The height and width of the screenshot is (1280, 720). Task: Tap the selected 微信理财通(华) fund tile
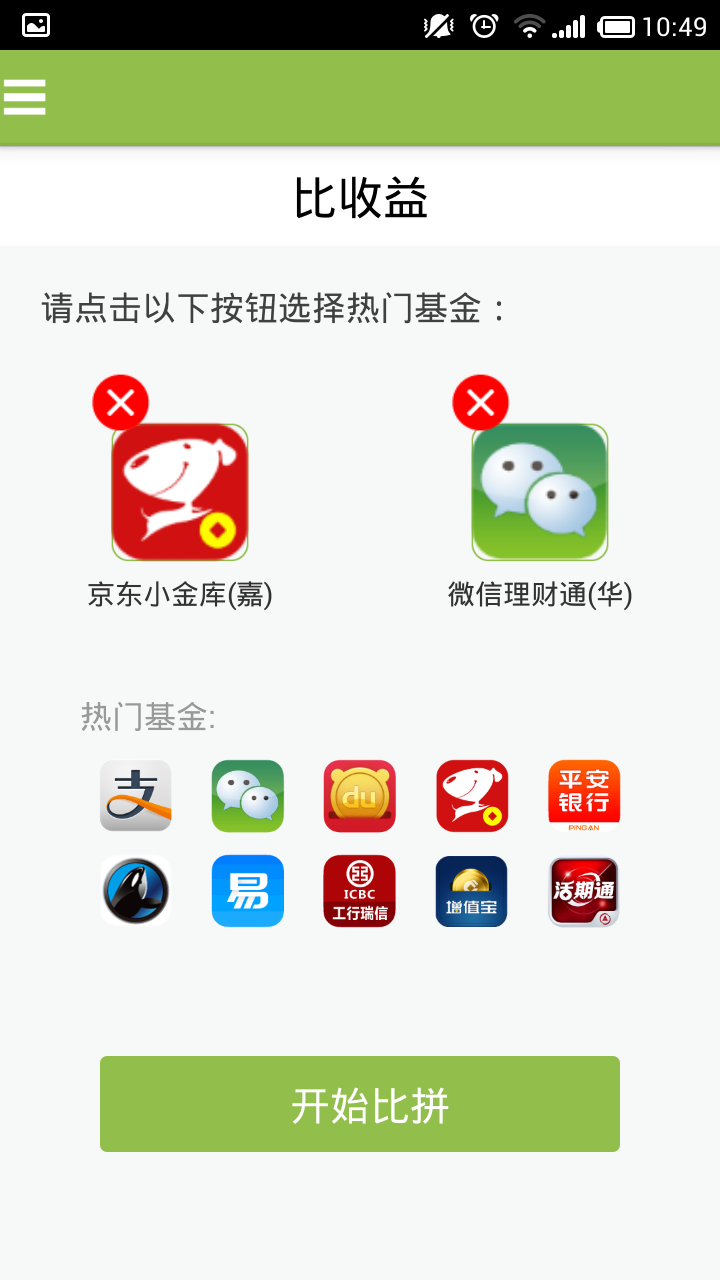point(540,492)
